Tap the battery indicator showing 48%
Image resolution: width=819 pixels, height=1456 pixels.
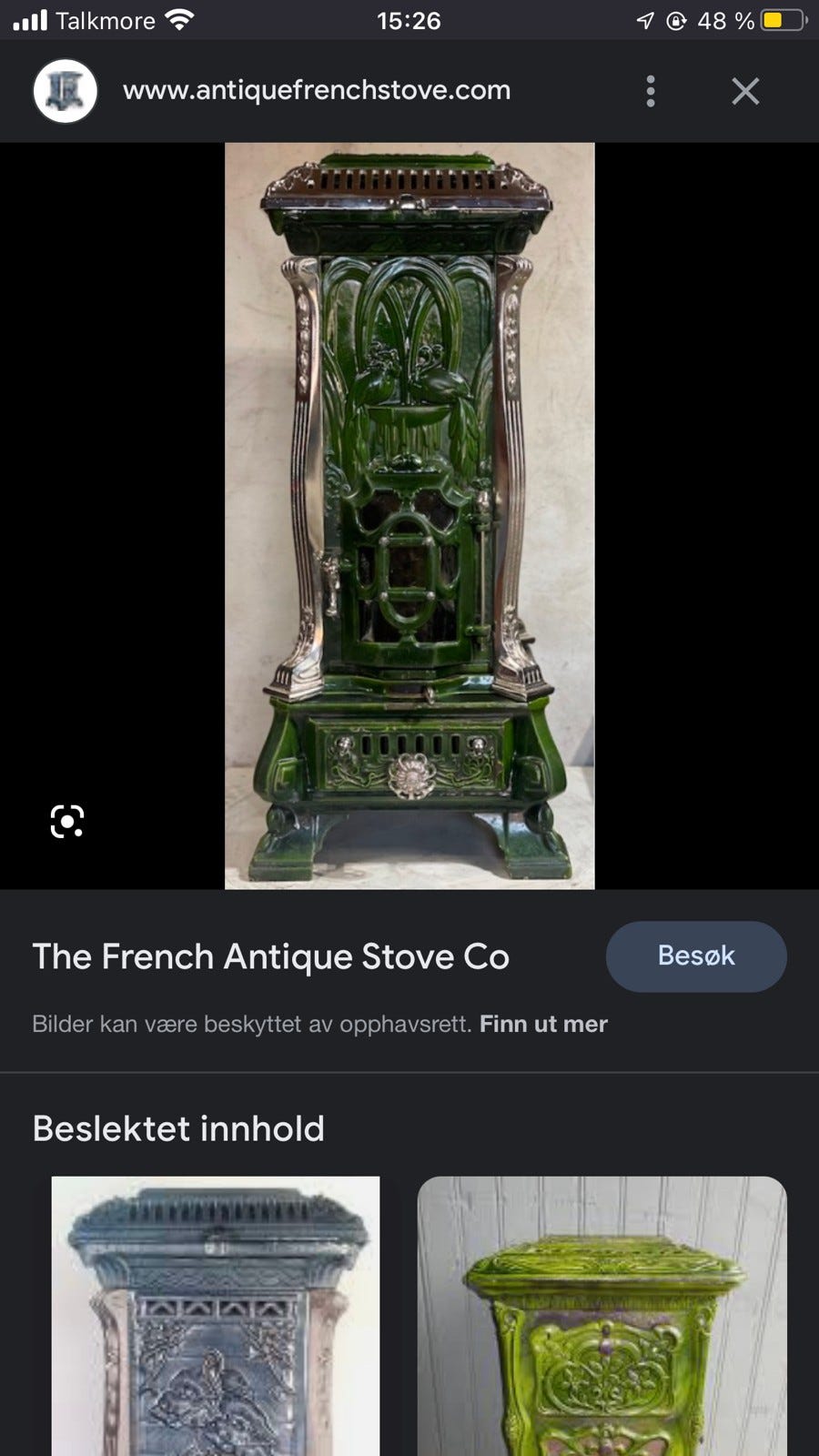pos(783,20)
